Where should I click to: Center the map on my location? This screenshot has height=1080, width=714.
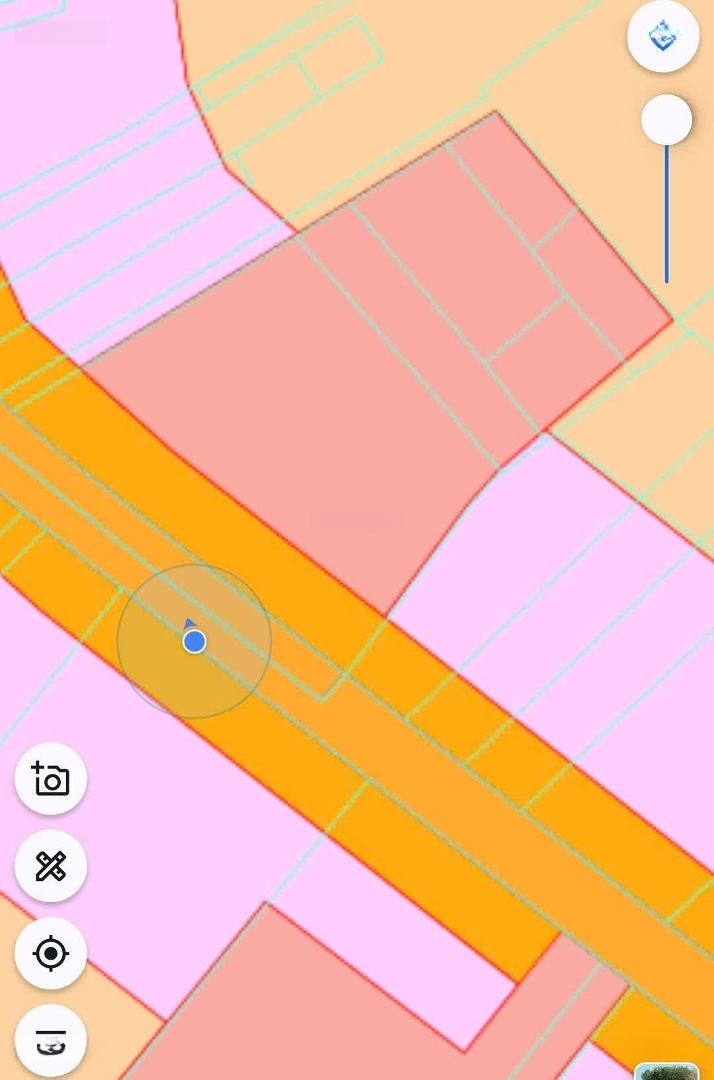[51, 953]
